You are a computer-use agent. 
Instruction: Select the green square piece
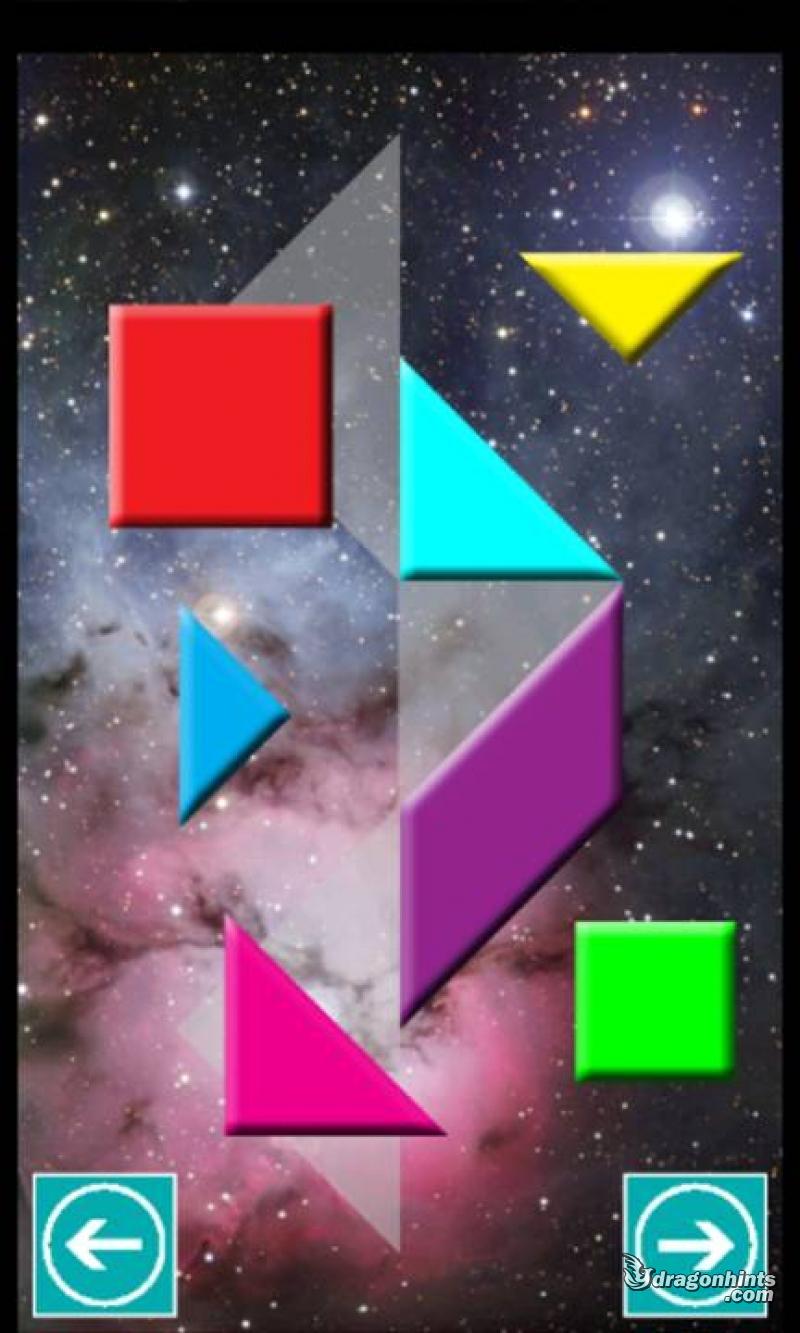pos(655,1001)
